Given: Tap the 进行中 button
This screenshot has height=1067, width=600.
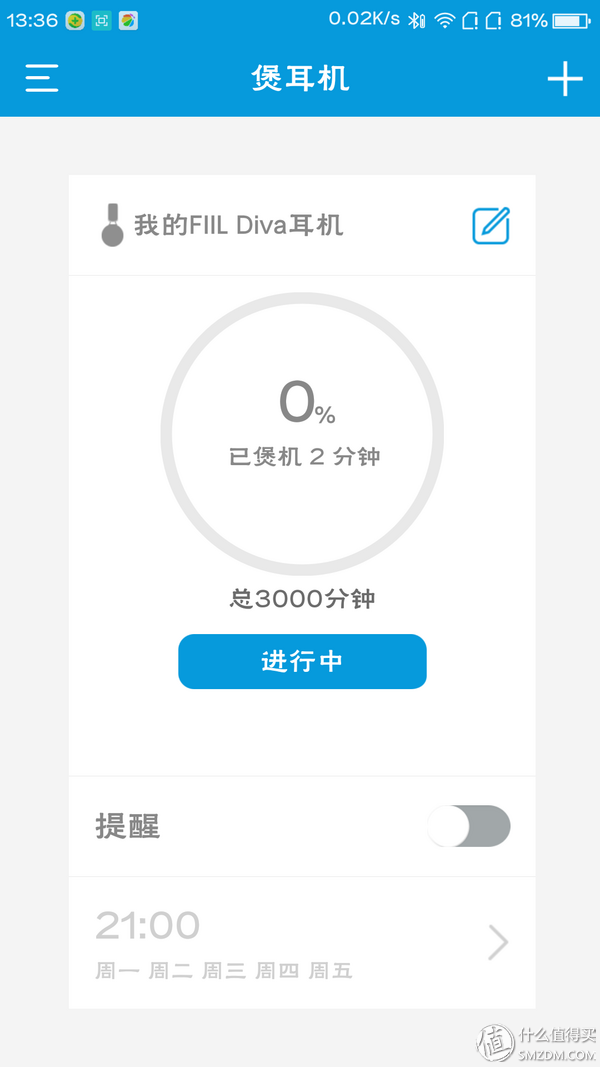Looking at the screenshot, I should click(x=302, y=661).
